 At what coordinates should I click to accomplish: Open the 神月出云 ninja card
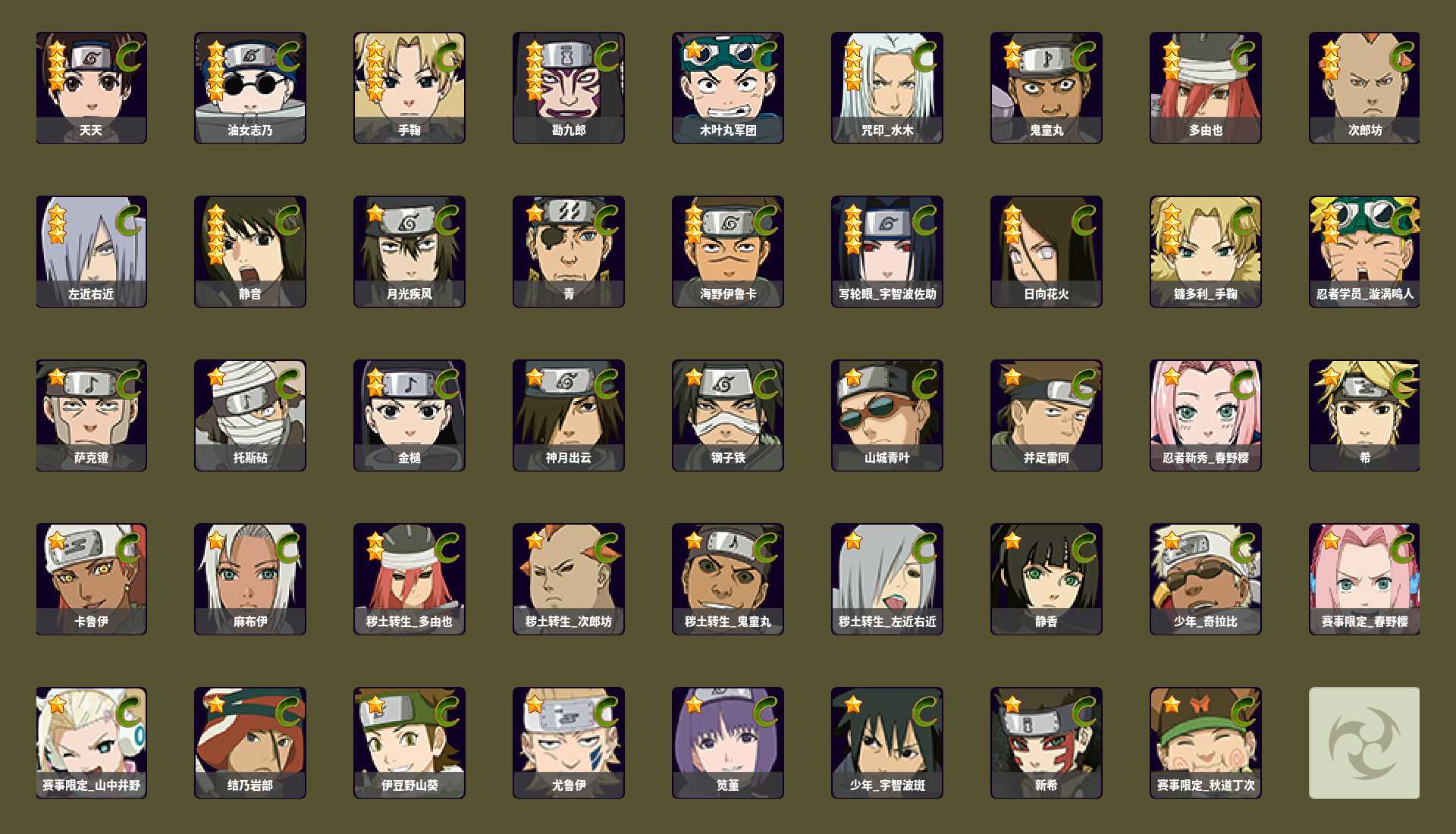point(569,415)
